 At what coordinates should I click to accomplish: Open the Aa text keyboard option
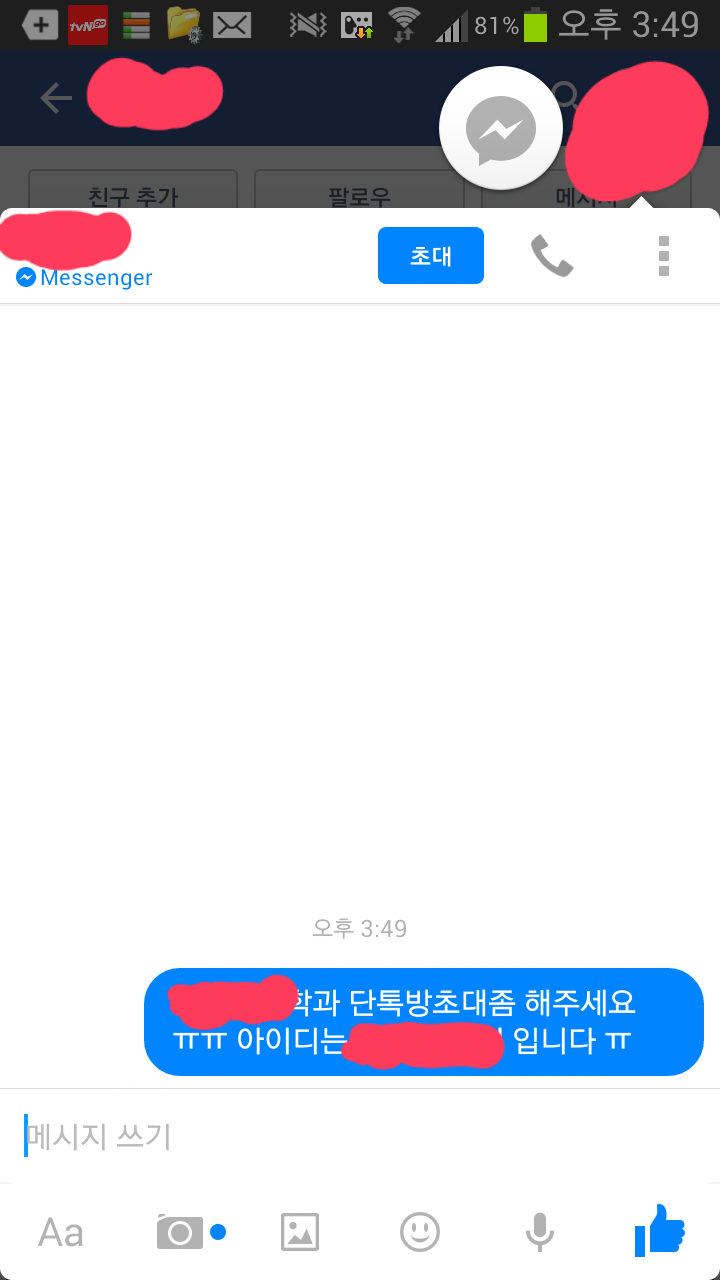coord(60,1232)
